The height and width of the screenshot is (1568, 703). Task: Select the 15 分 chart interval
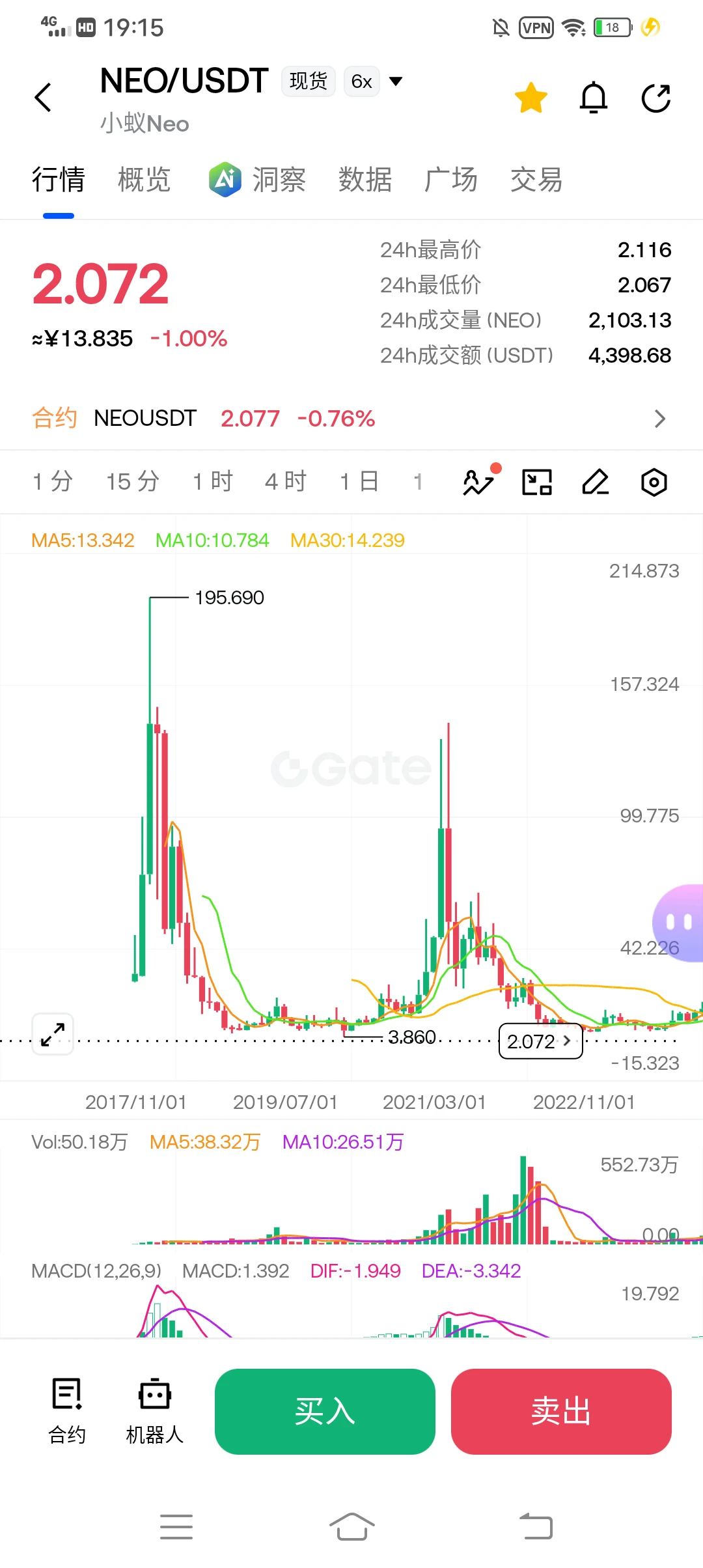pos(133,482)
